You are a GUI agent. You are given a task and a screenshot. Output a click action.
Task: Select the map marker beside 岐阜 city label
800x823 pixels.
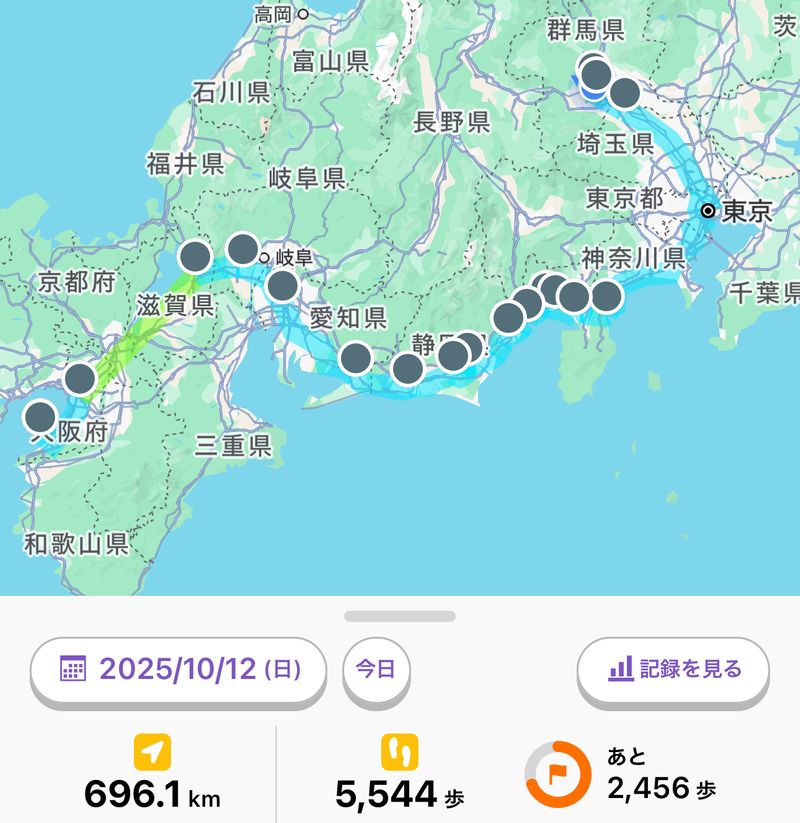coord(243,248)
